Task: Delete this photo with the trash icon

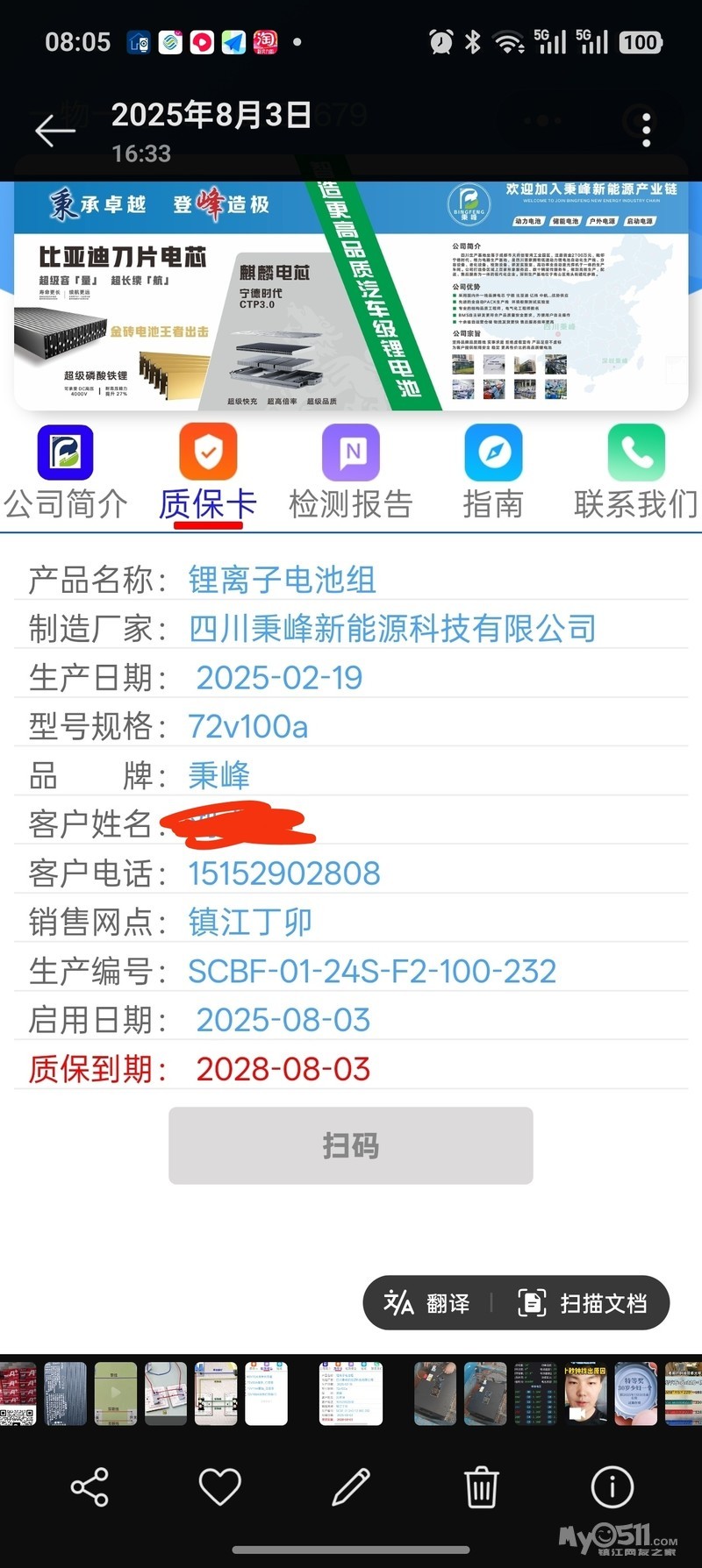Action: [x=481, y=1487]
